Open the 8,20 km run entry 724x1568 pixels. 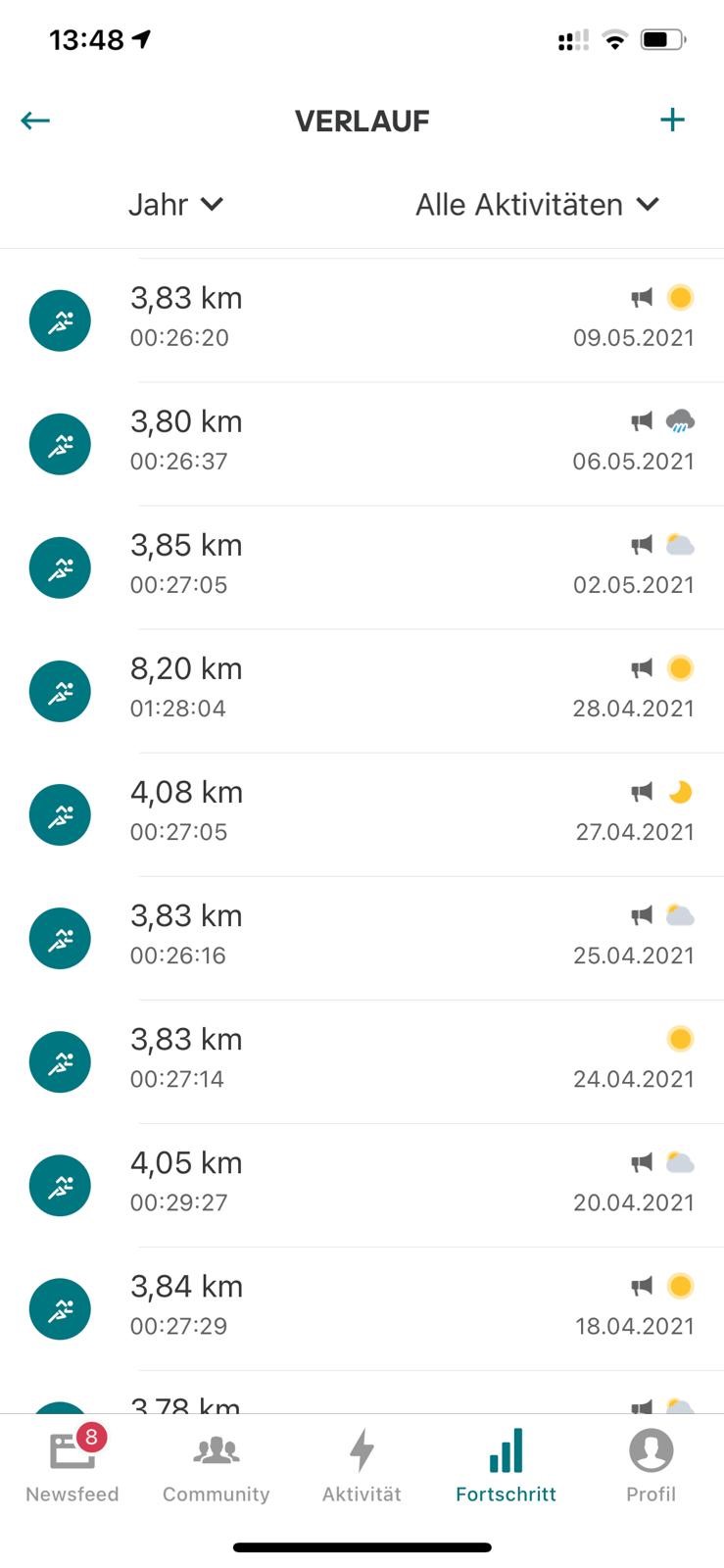pyautogui.click(x=362, y=691)
